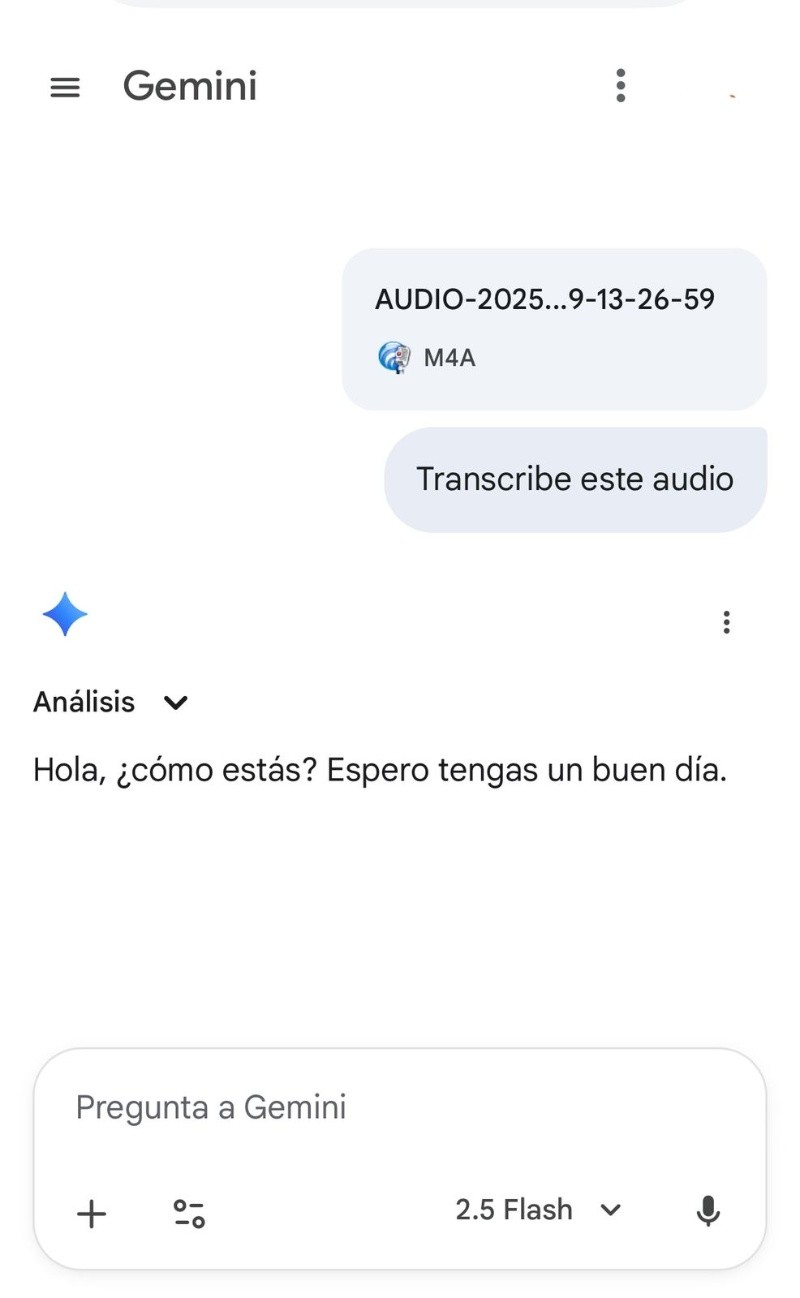Focus the Pregunta a Gemini field
This screenshot has height=1298, width=800.
pyautogui.click(x=400, y=1108)
